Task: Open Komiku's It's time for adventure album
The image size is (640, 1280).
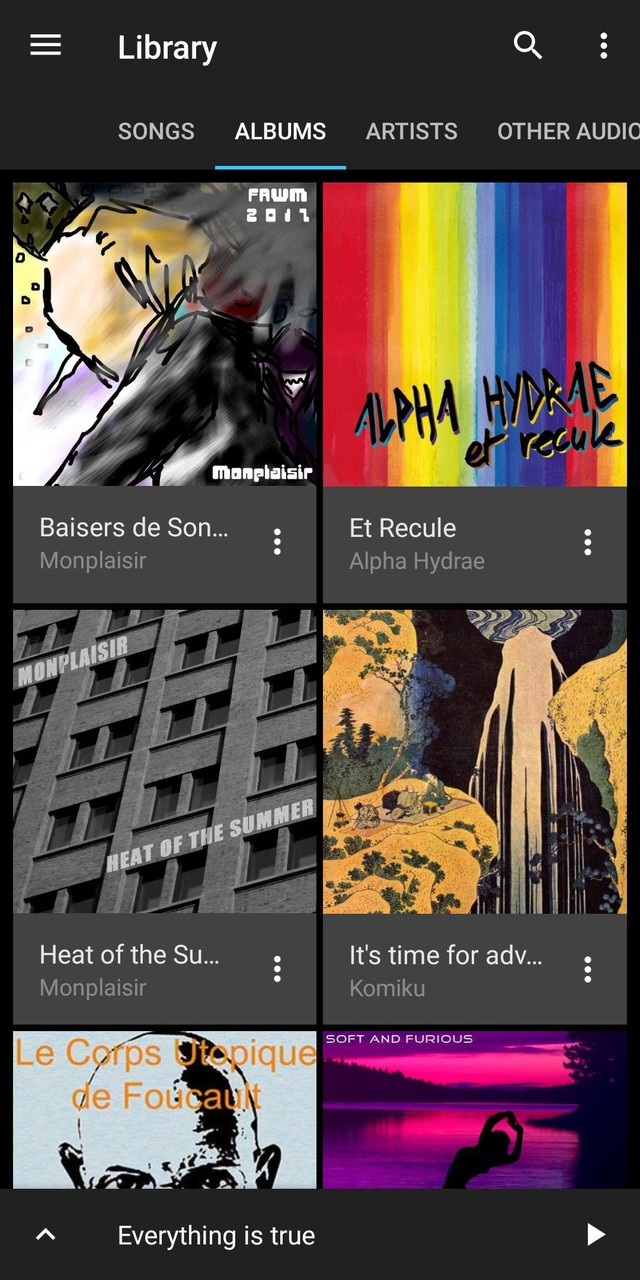Action: (x=475, y=761)
